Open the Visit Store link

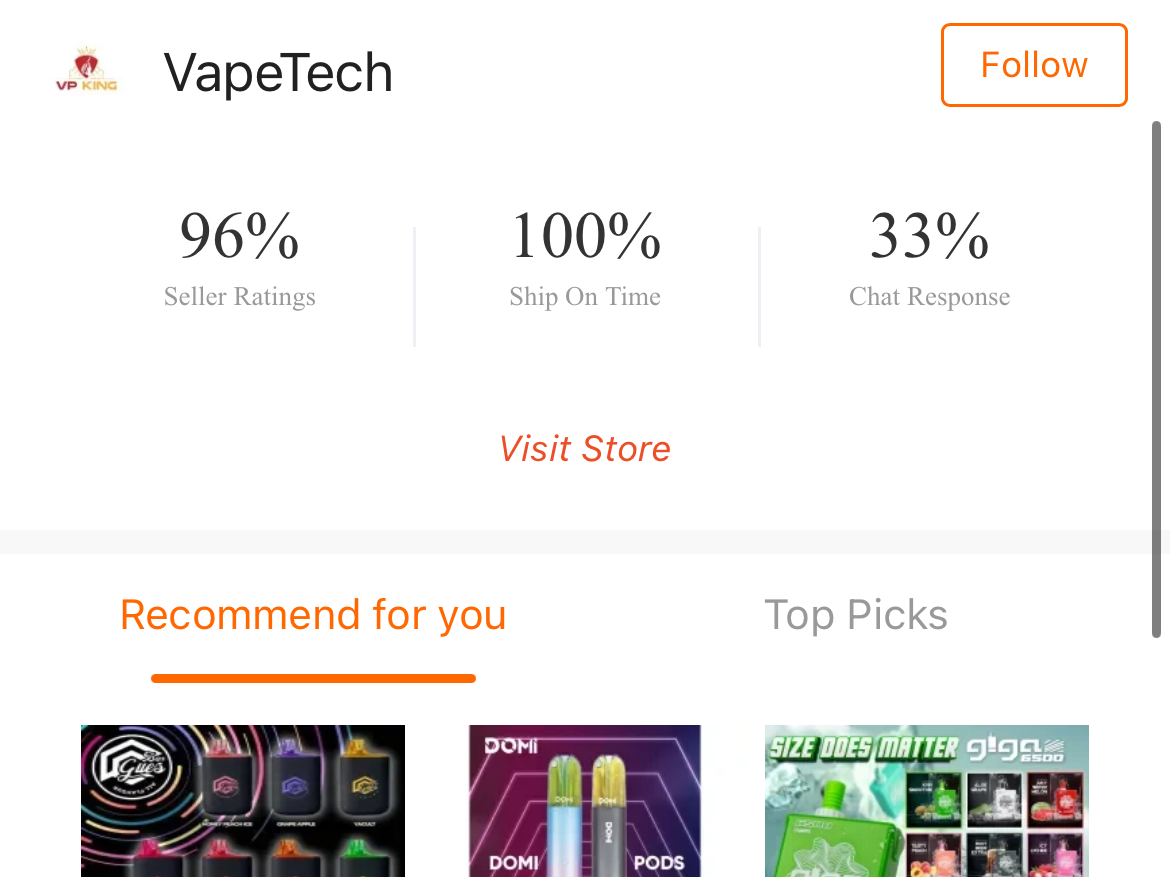click(585, 449)
